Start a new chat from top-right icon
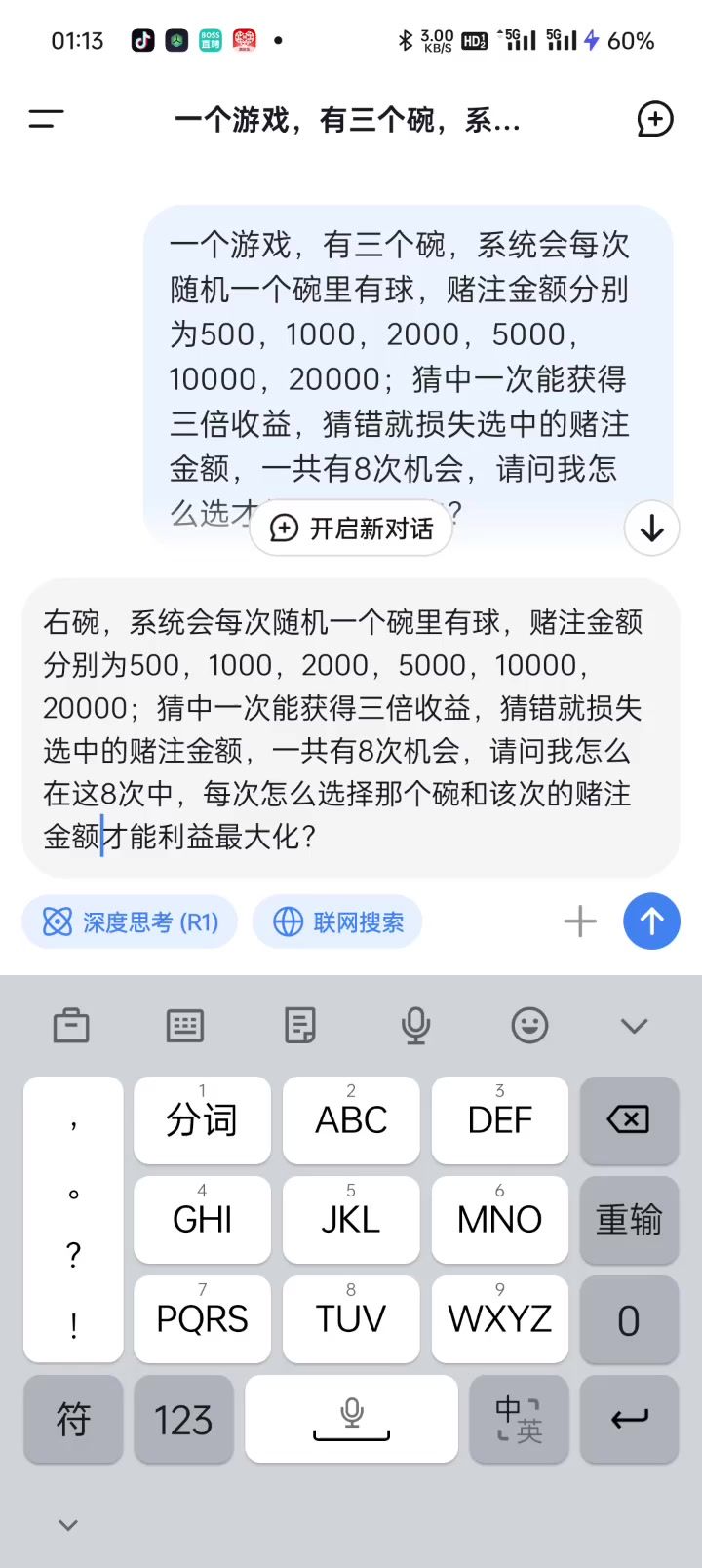The height and width of the screenshot is (1568, 702). [x=654, y=119]
